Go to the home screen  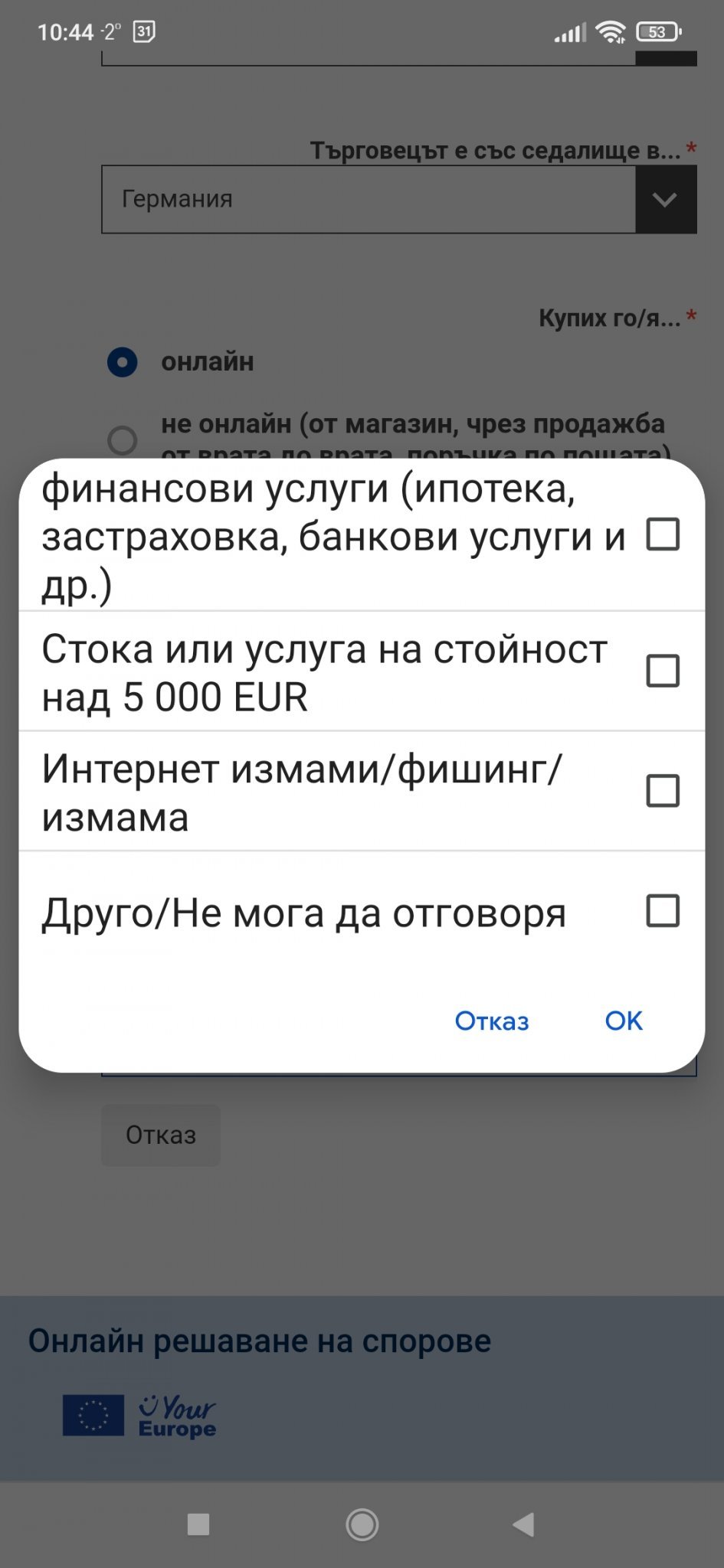click(362, 1525)
